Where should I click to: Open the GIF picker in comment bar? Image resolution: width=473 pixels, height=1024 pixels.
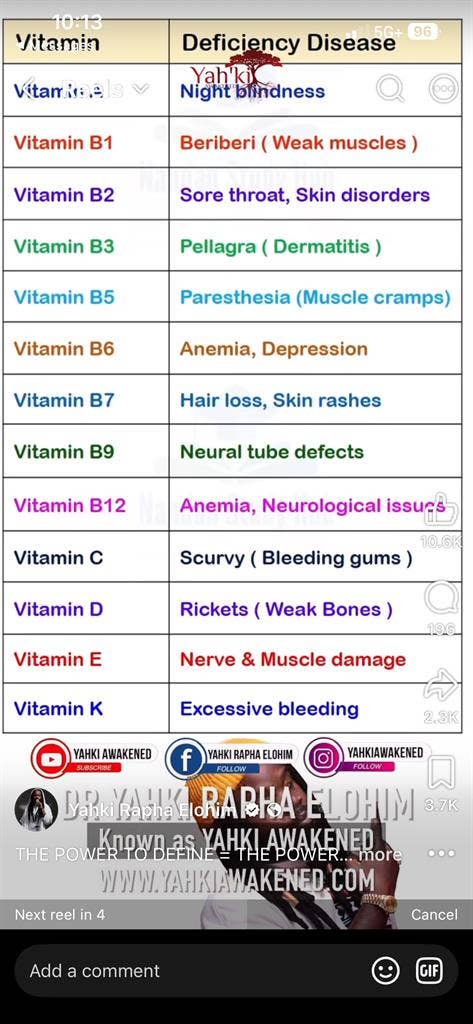[429, 970]
